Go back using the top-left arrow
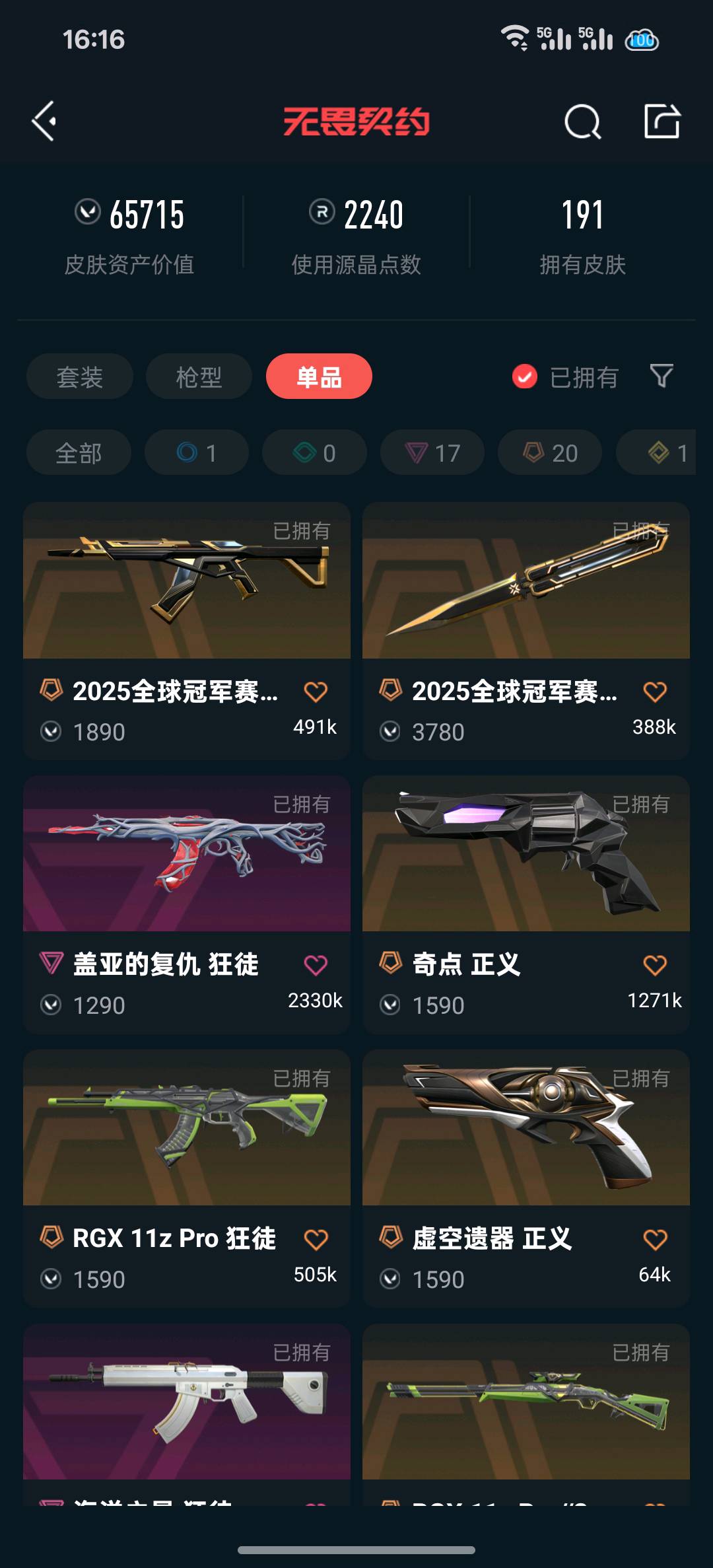 (44, 122)
